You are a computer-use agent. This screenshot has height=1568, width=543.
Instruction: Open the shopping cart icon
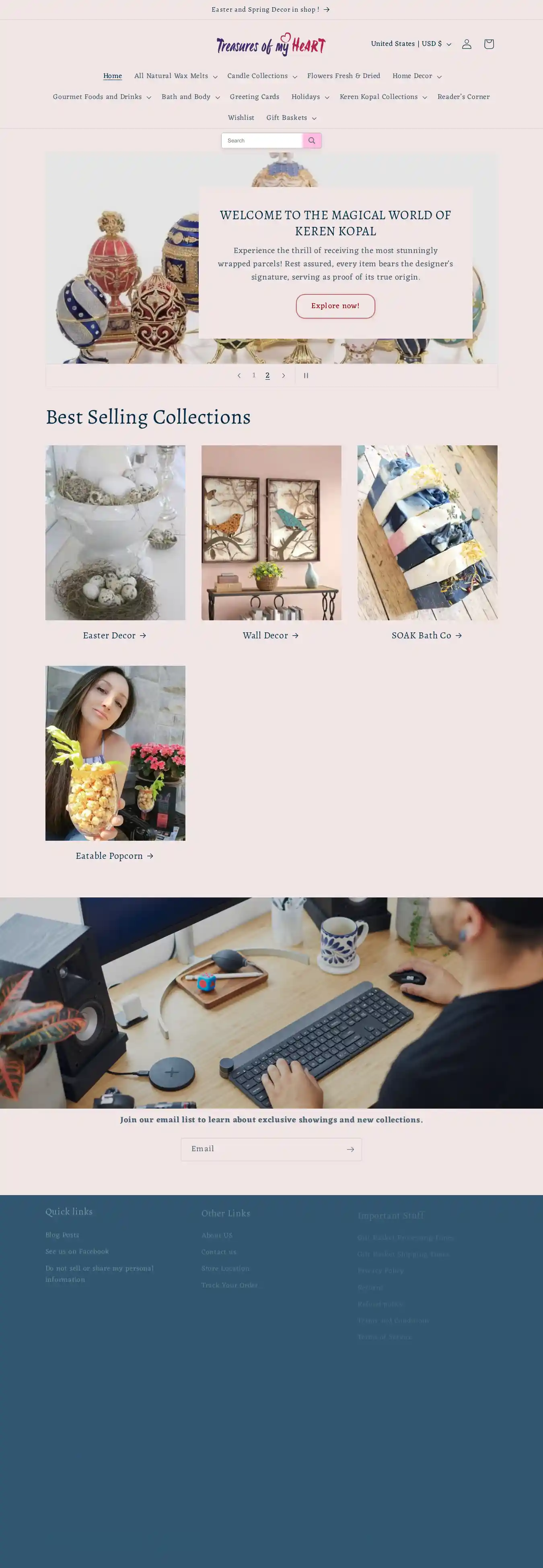pyautogui.click(x=488, y=44)
